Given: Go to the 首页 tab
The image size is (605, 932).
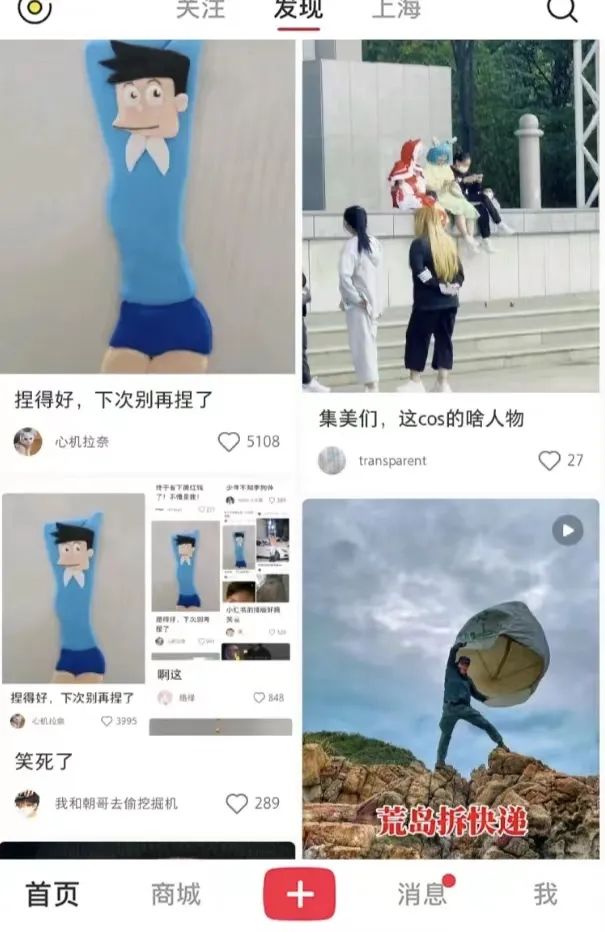Looking at the screenshot, I should coord(52,894).
